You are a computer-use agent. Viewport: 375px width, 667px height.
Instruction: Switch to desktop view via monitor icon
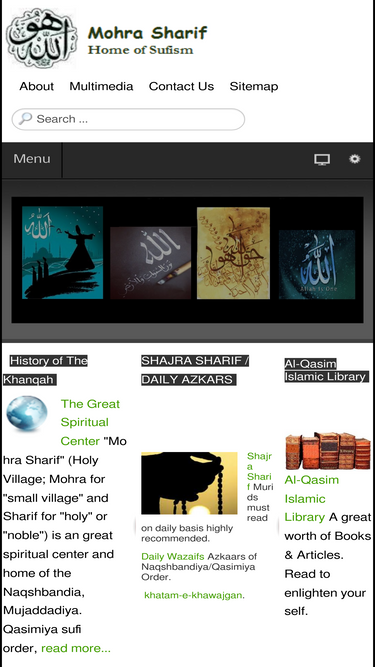(322, 160)
